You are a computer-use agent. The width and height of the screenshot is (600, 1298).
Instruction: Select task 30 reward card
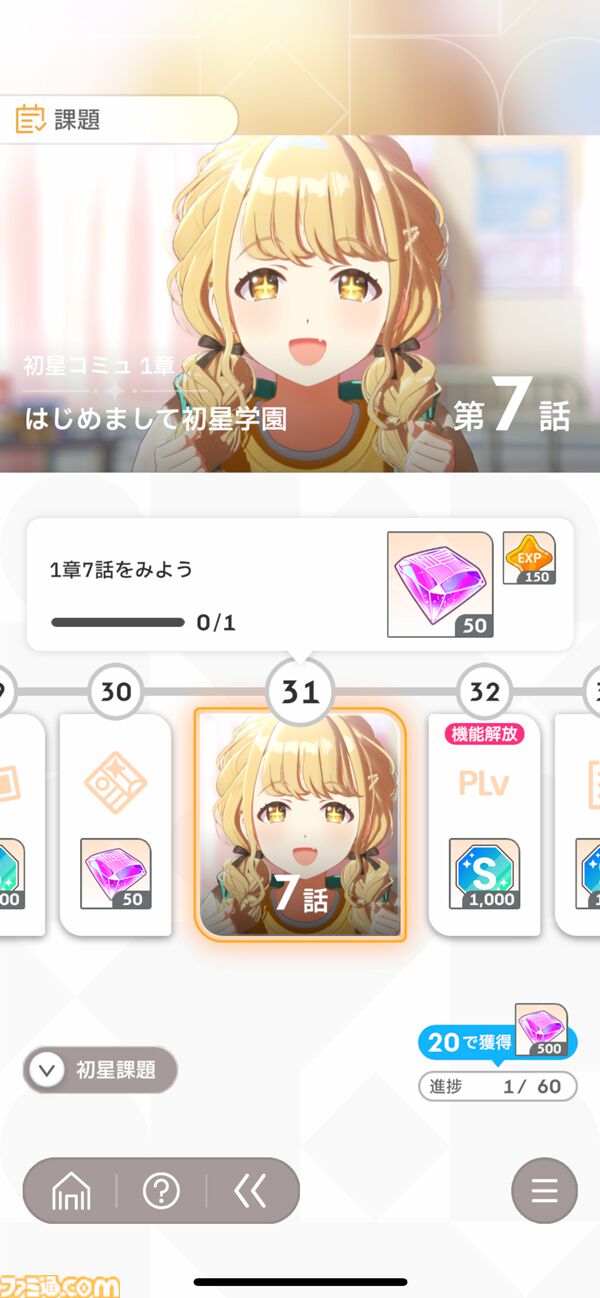point(115,825)
